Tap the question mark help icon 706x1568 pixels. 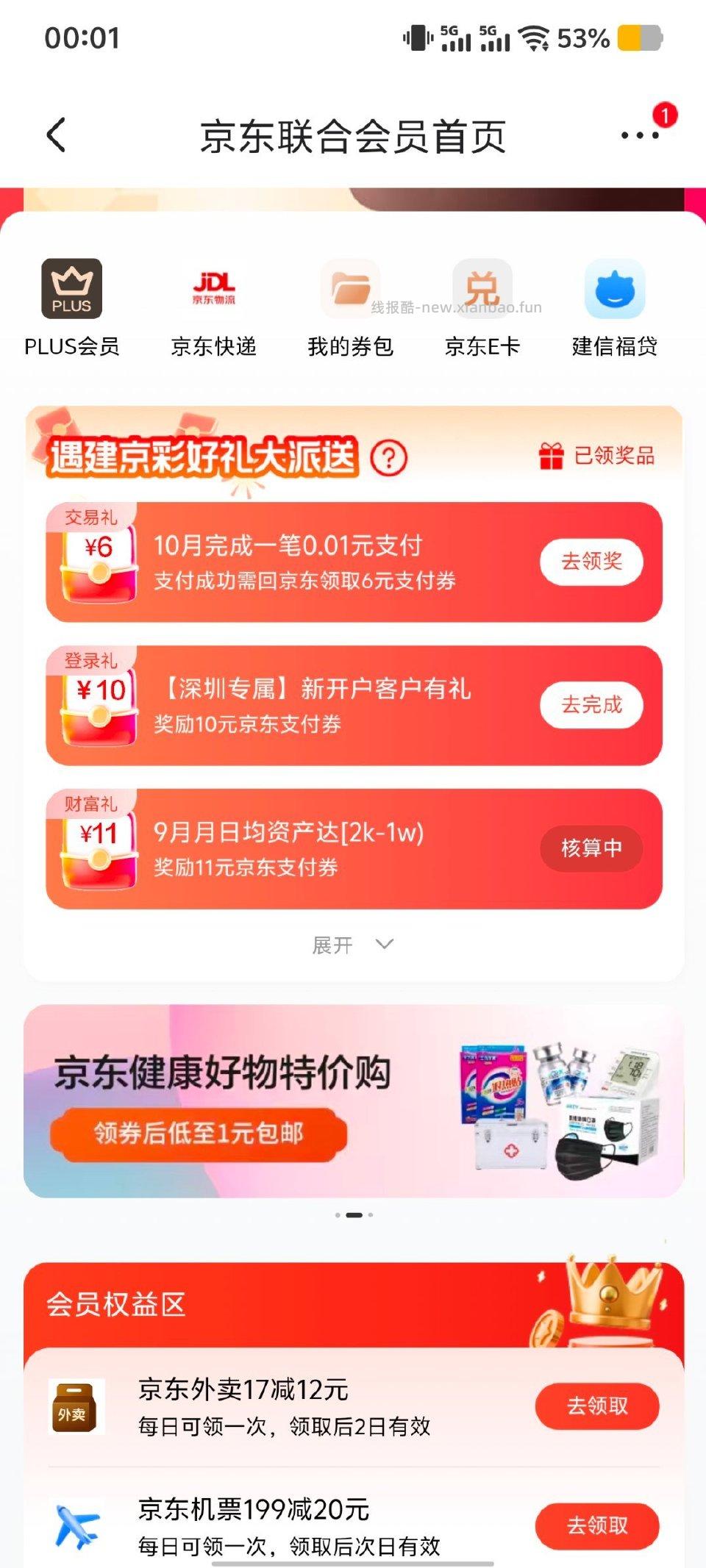(x=388, y=457)
